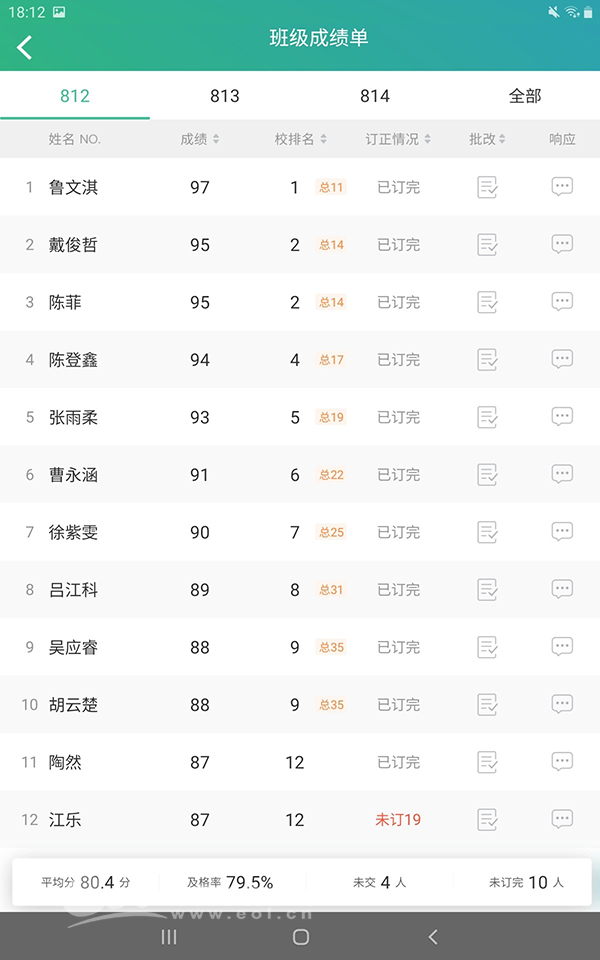600x960 pixels.
Task: Open response icon for 江乐
Action: tap(562, 819)
